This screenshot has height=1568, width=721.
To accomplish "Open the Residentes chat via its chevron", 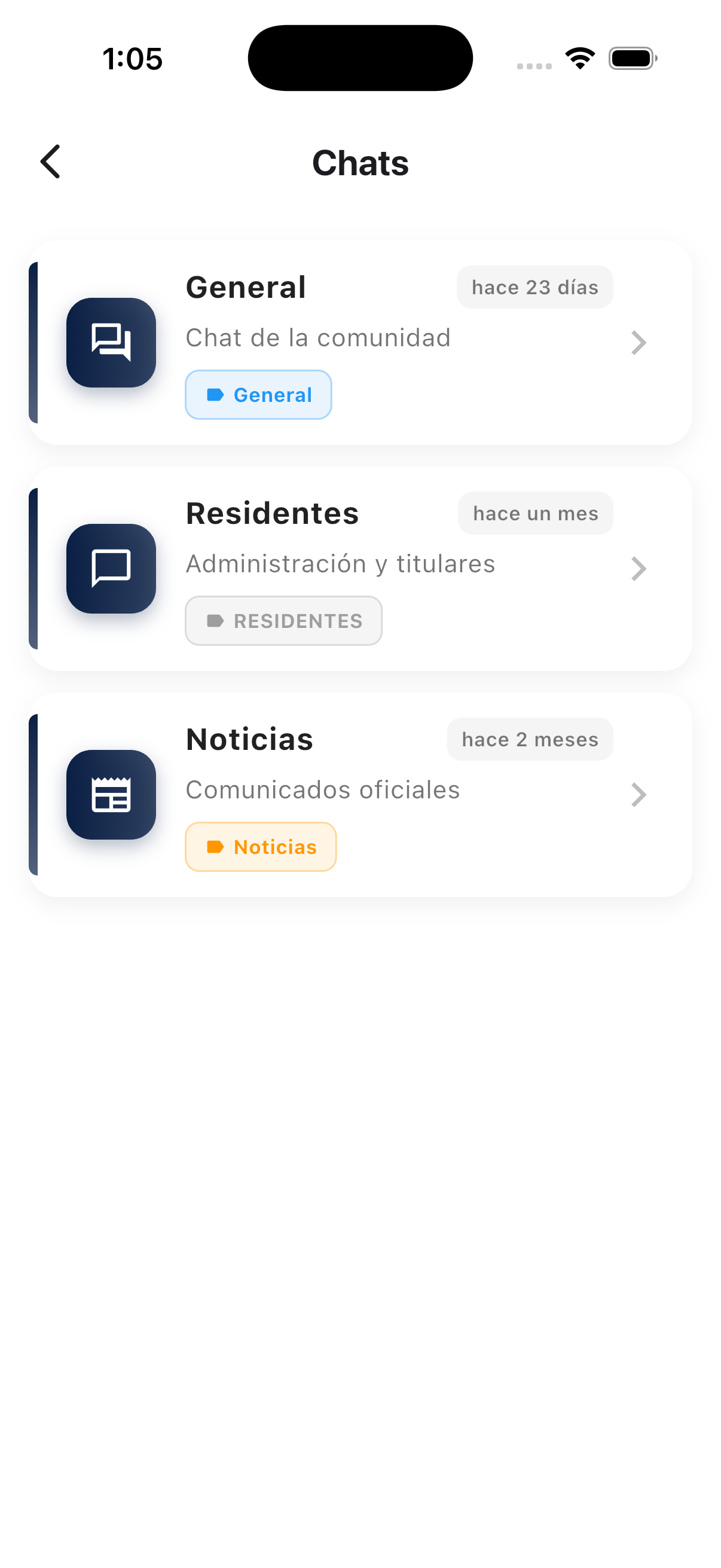I will 639,569.
